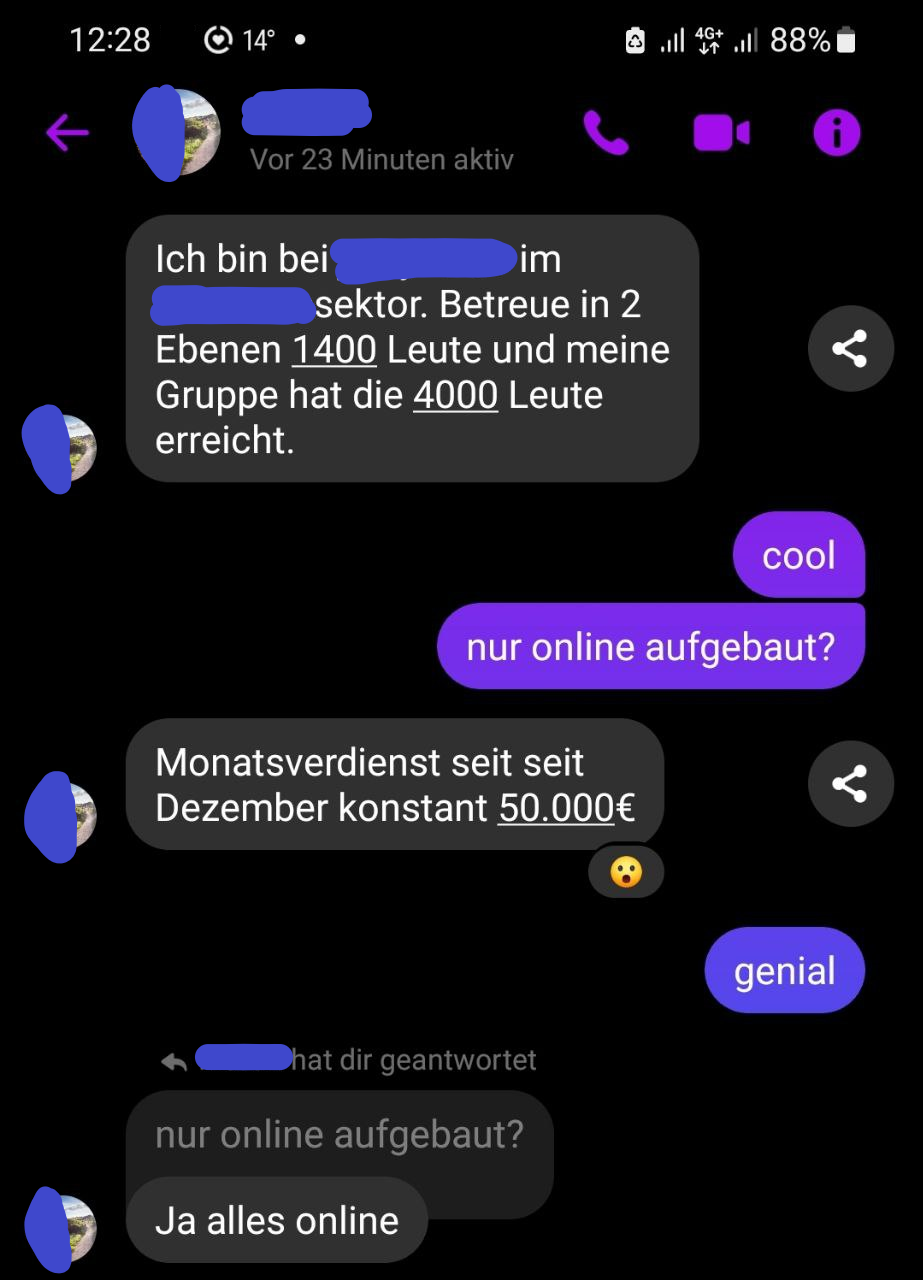Viewport: 923px width, 1280px height.
Task: Open conversation info details
Action: point(836,133)
